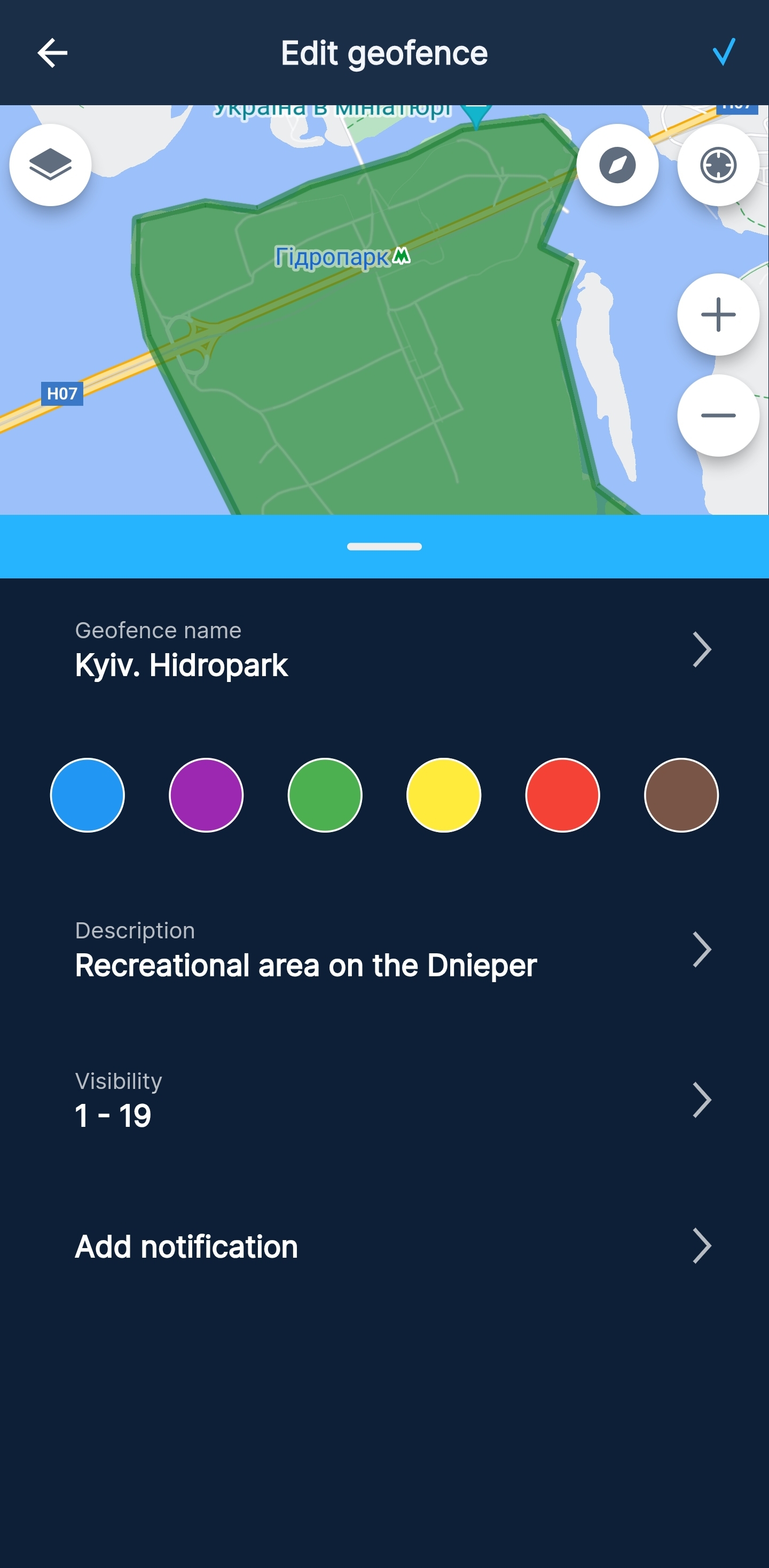Image resolution: width=769 pixels, height=1568 pixels.
Task: Zoom out on the map
Action: coord(718,414)
